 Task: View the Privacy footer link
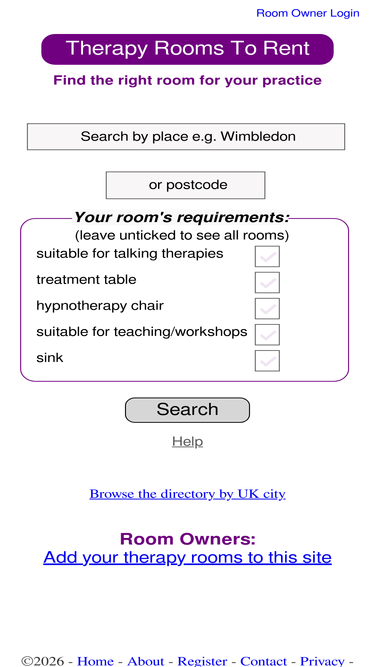tap(322, 661)
